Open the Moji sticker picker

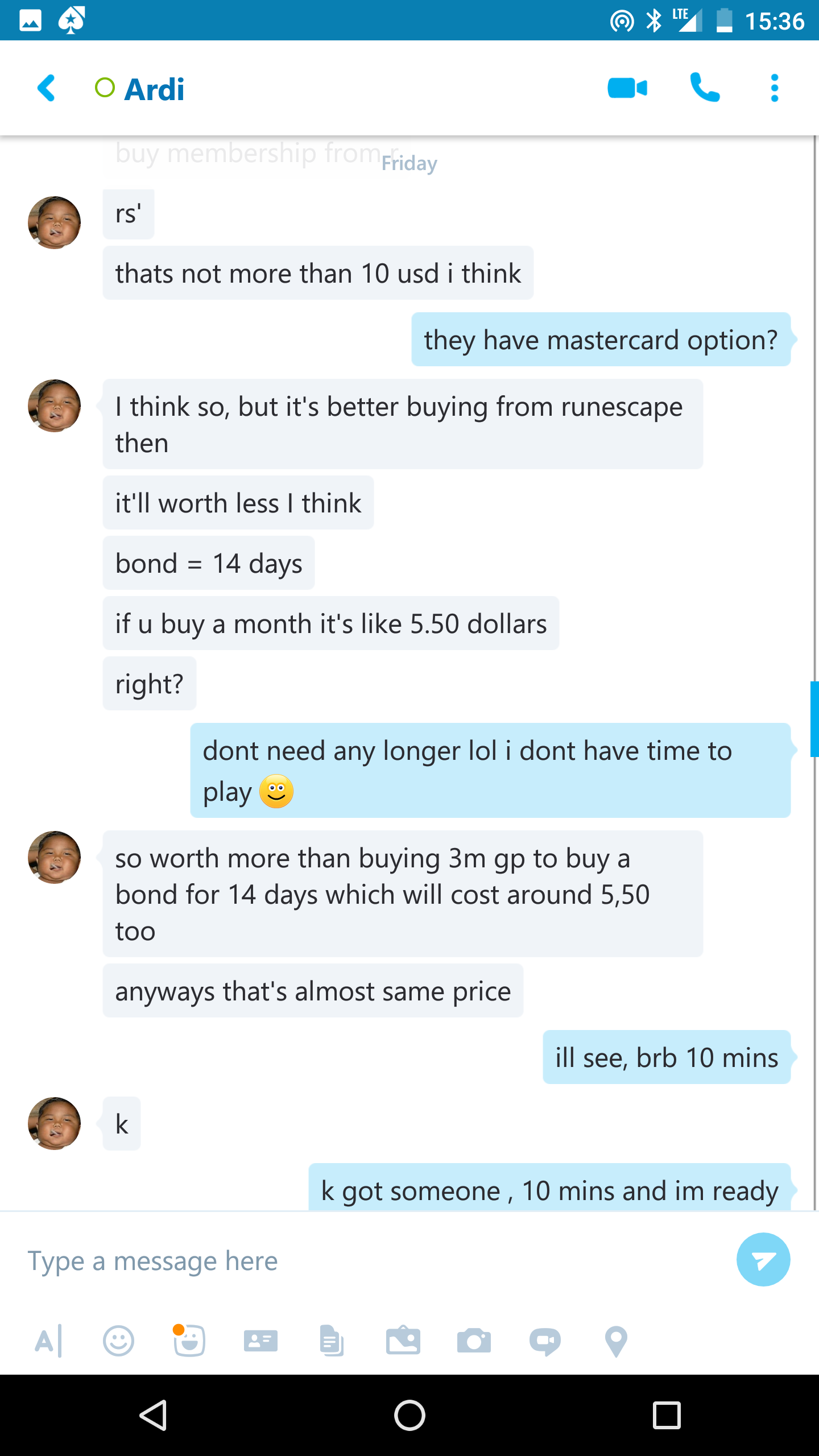point(189,1340)
